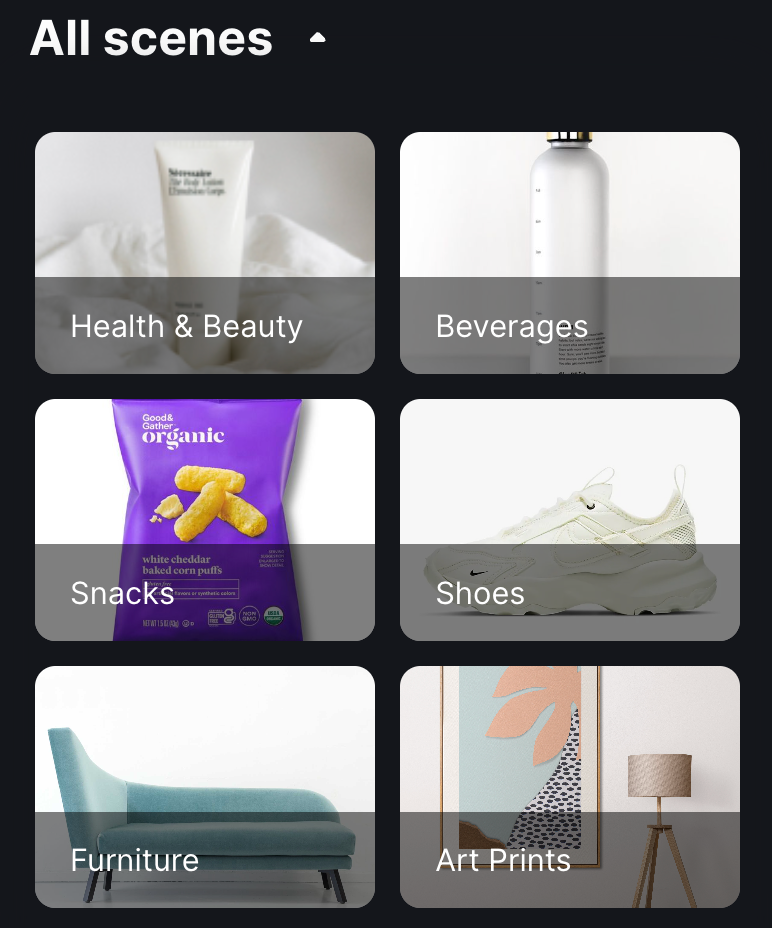The image size is (772, 928).
Task: Choose the Snacks scene category
Action: click(205, 520)
